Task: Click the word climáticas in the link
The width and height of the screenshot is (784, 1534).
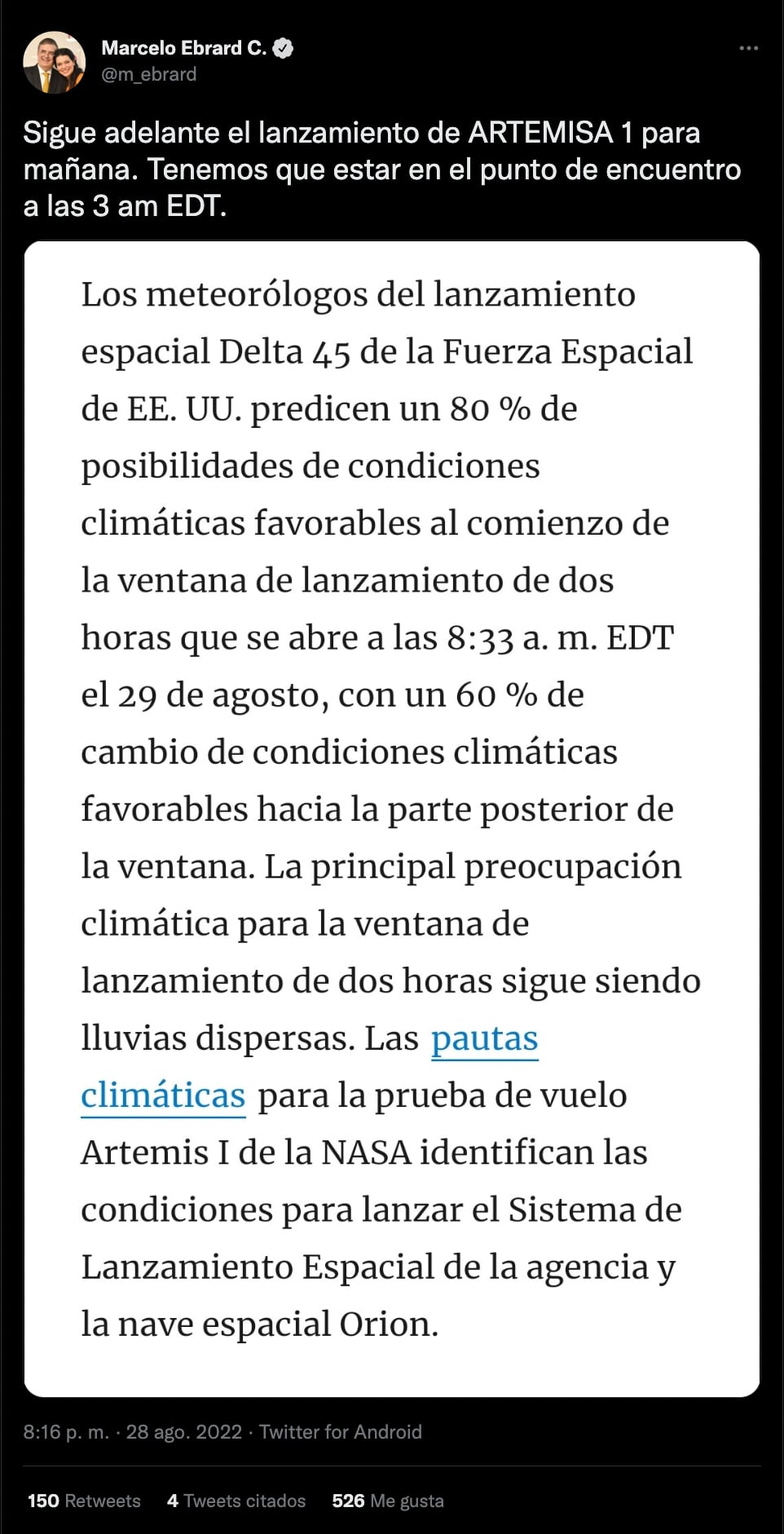Action: 162,1095
